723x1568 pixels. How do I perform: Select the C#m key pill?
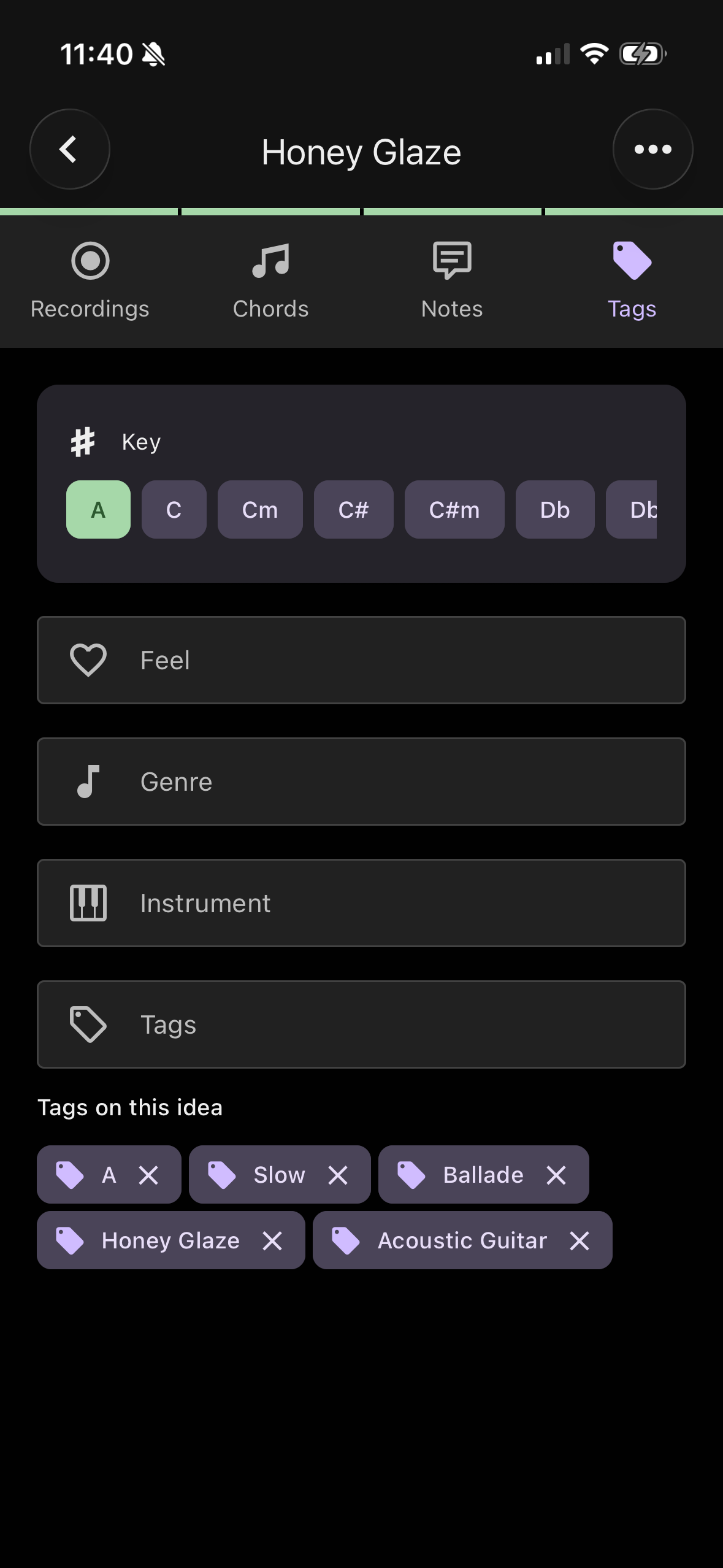454,509
